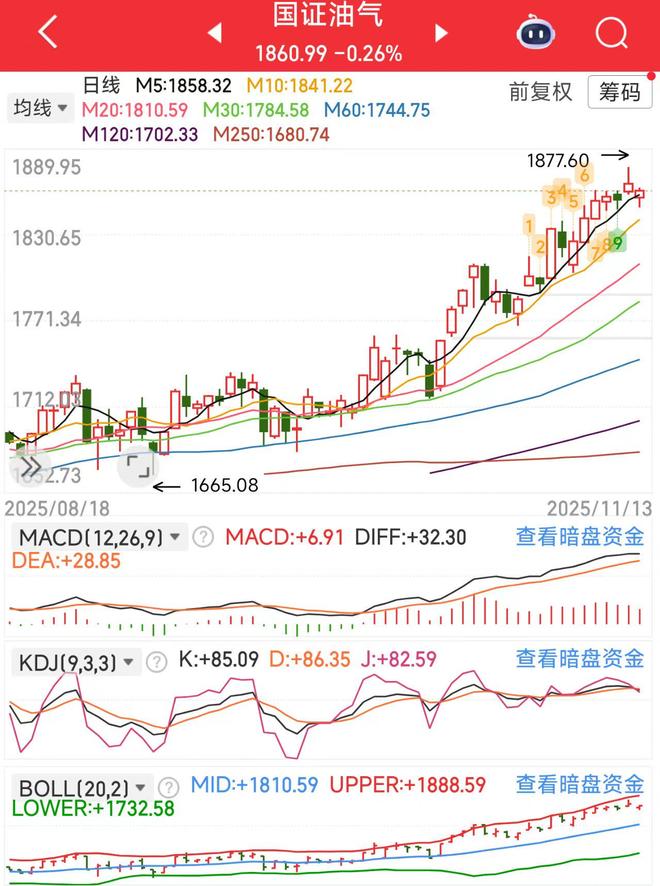Open the 均线 indicator dropdown
The width and height of the screenshot is (660, 886).
pos(41,108)
